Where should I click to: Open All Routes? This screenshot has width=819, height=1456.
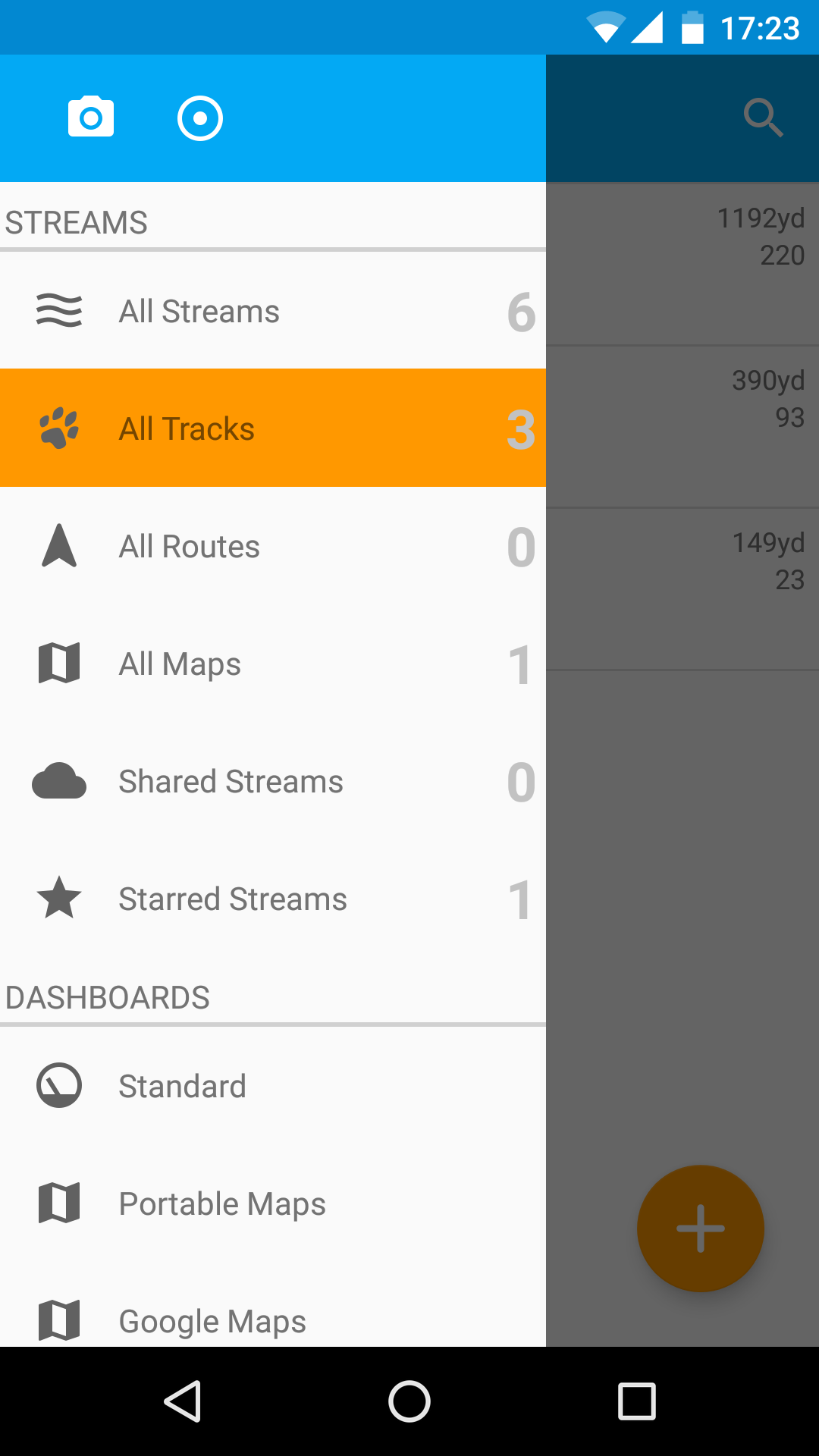pyautogui.click(x=273, y=546)
